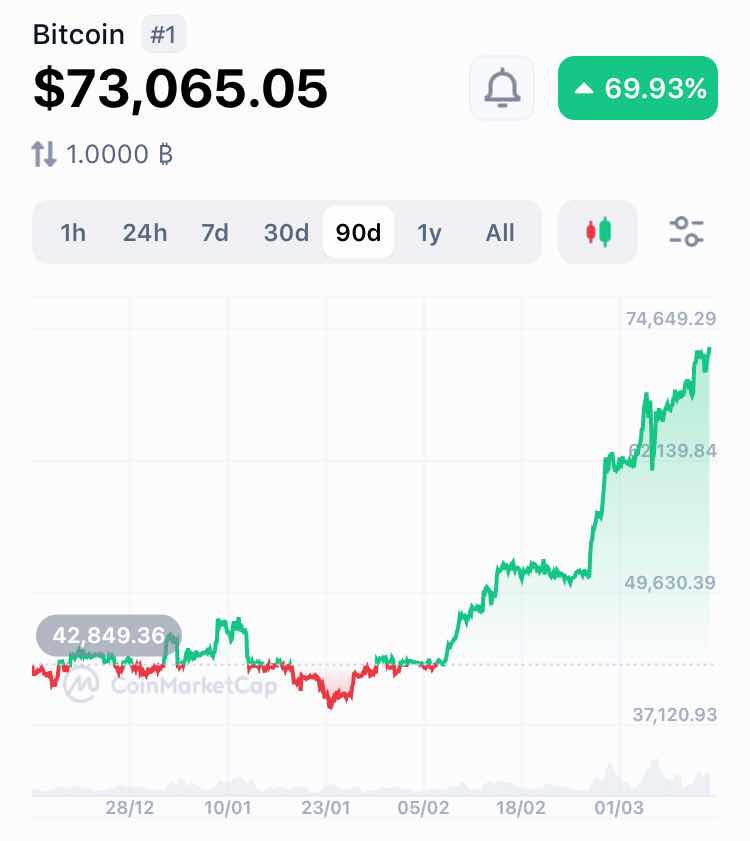
Task: Select the 90d time range
Action: (x=358, y=233)
